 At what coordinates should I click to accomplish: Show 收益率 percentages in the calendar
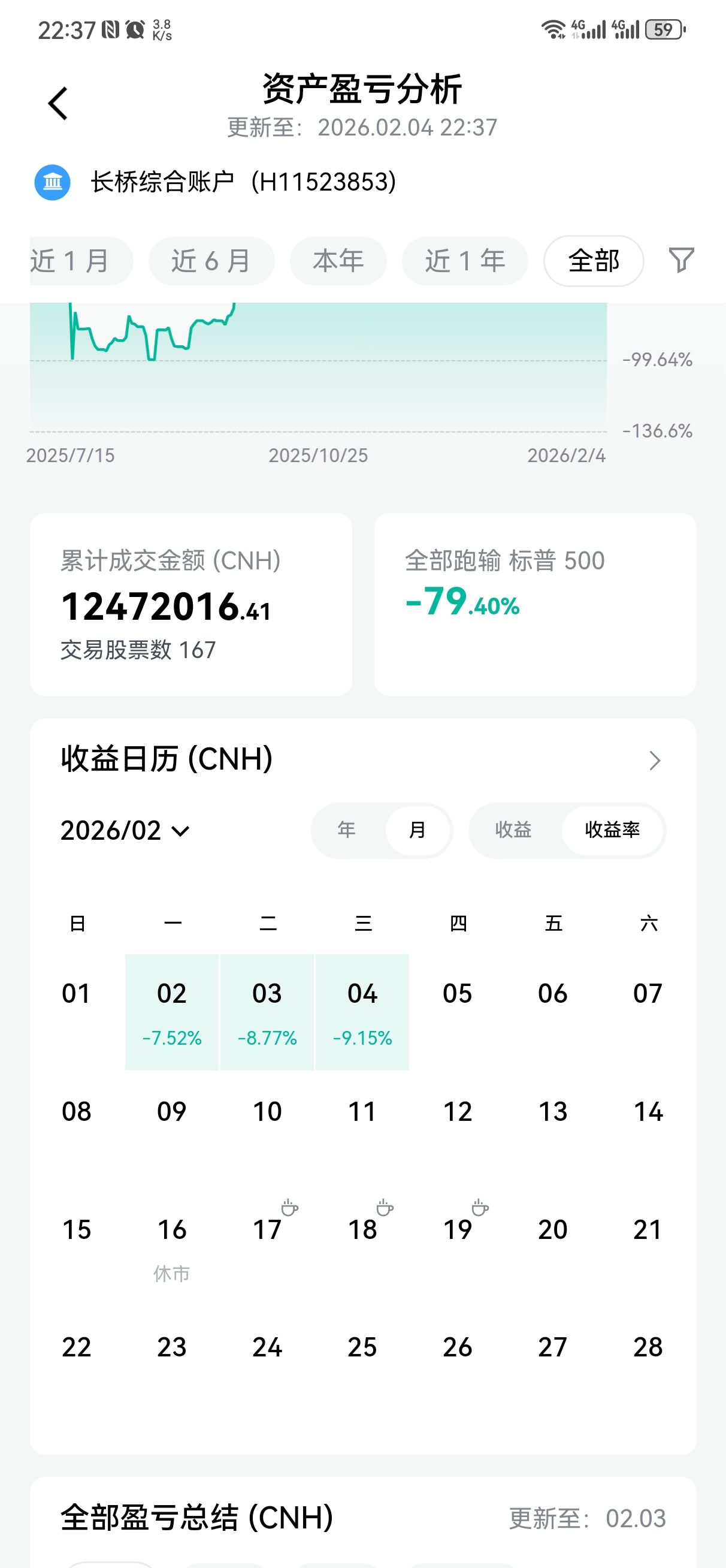(x=612, y=830)
